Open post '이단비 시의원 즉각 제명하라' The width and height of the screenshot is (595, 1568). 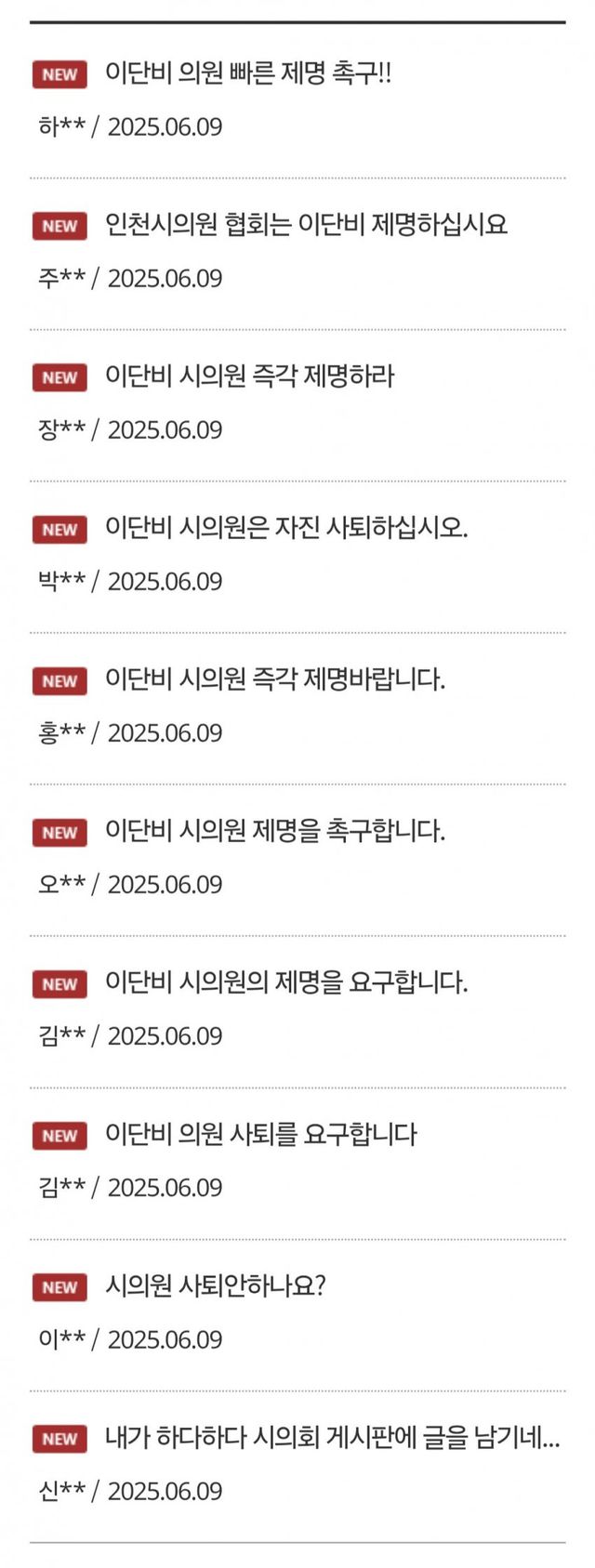tap(249, 376)
